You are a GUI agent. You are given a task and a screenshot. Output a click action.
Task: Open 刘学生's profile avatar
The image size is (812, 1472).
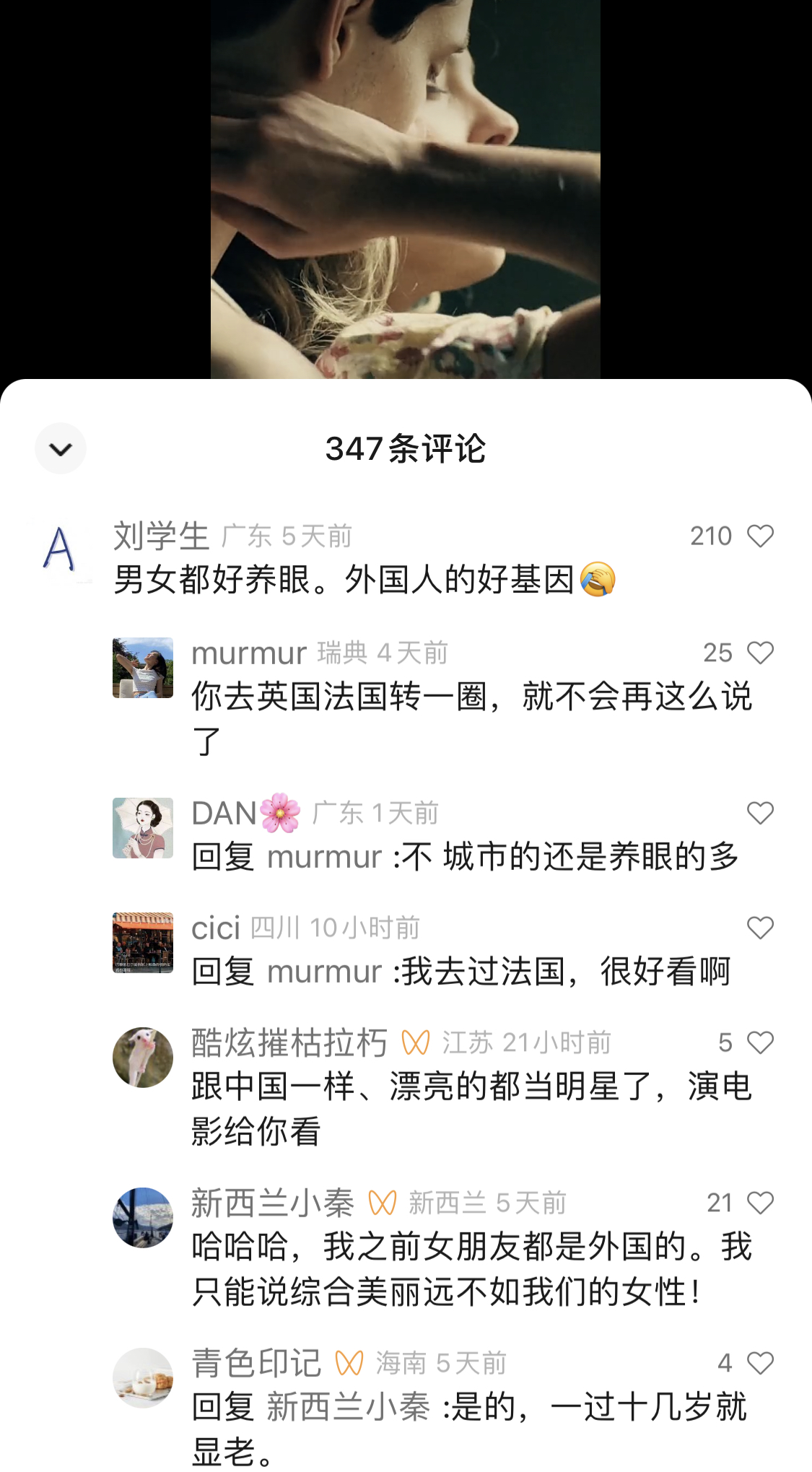60,550
